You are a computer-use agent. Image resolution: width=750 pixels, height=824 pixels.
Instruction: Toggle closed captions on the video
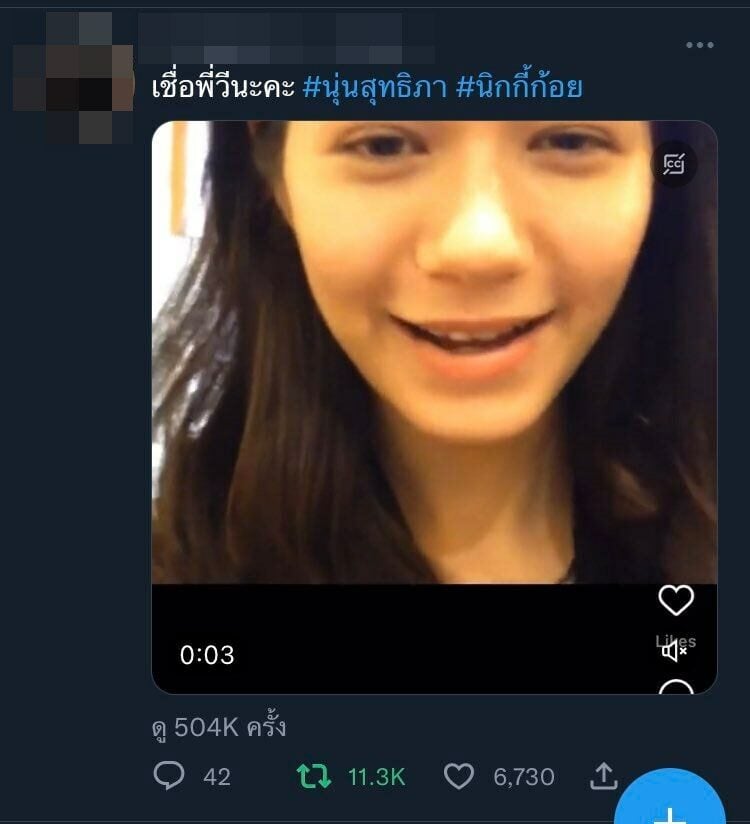[674, 163]
